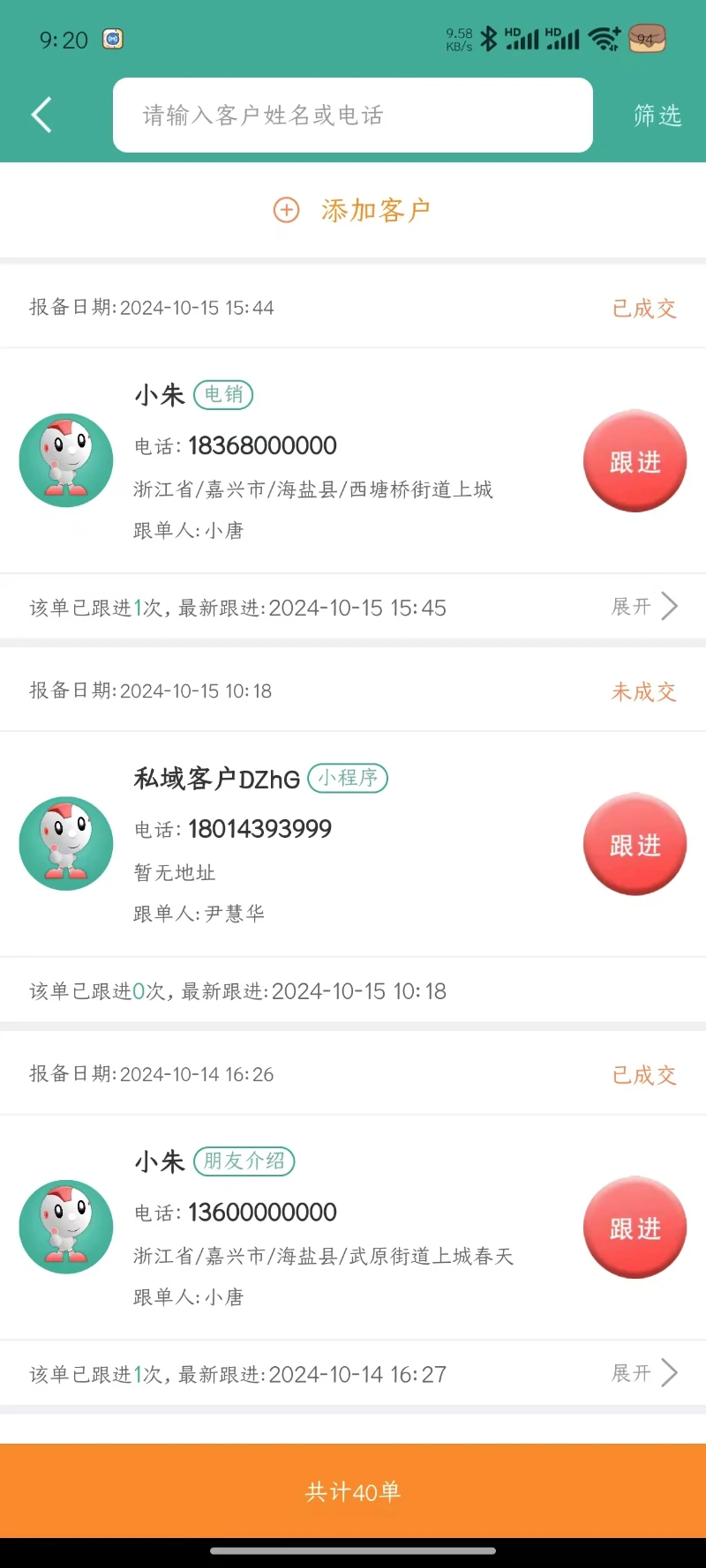Tap the back arrow at top left
Screen dimensions: 706x1568
point(41,115)
